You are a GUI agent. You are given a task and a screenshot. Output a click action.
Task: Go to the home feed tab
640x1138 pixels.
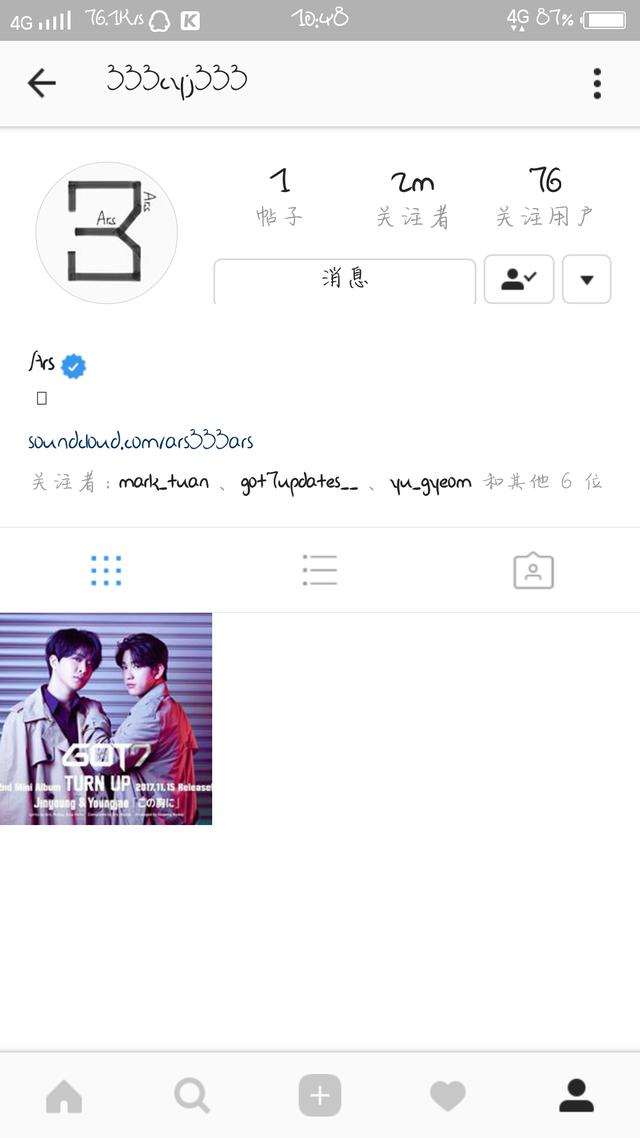click(64, 1097)
